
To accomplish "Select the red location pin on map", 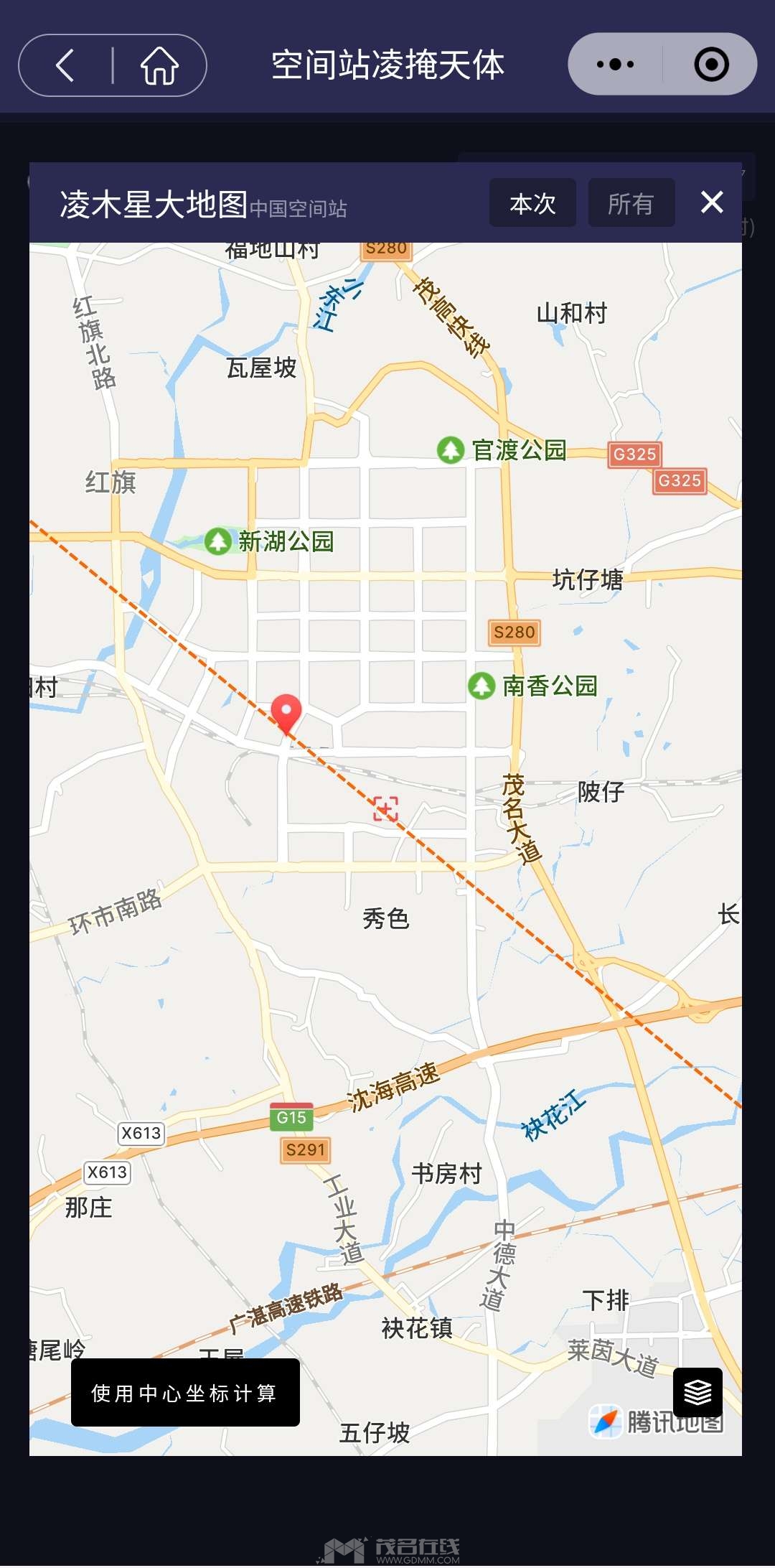I will [x=286, y=712].
